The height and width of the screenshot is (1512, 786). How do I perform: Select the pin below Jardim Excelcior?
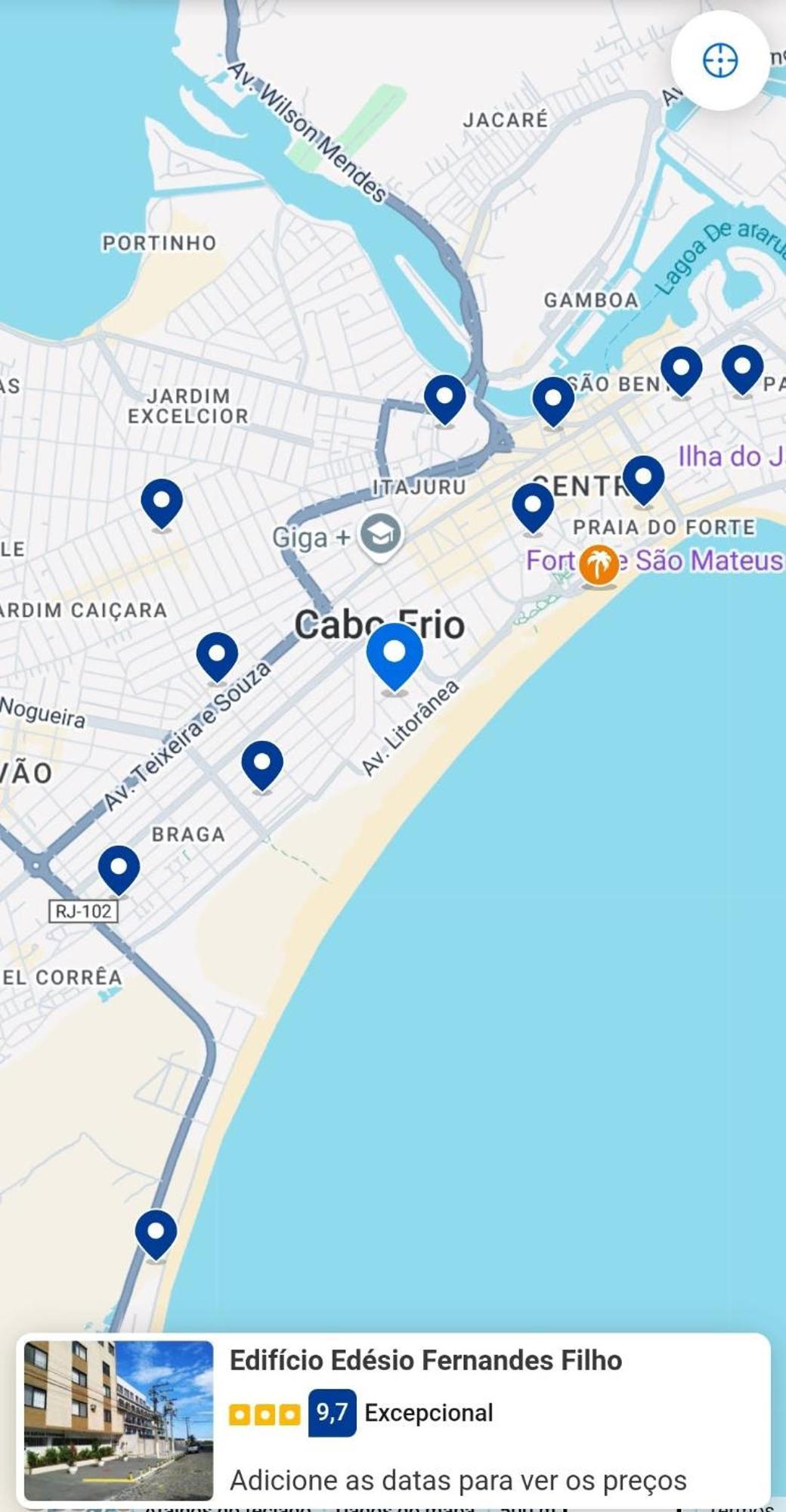(162, 501)
